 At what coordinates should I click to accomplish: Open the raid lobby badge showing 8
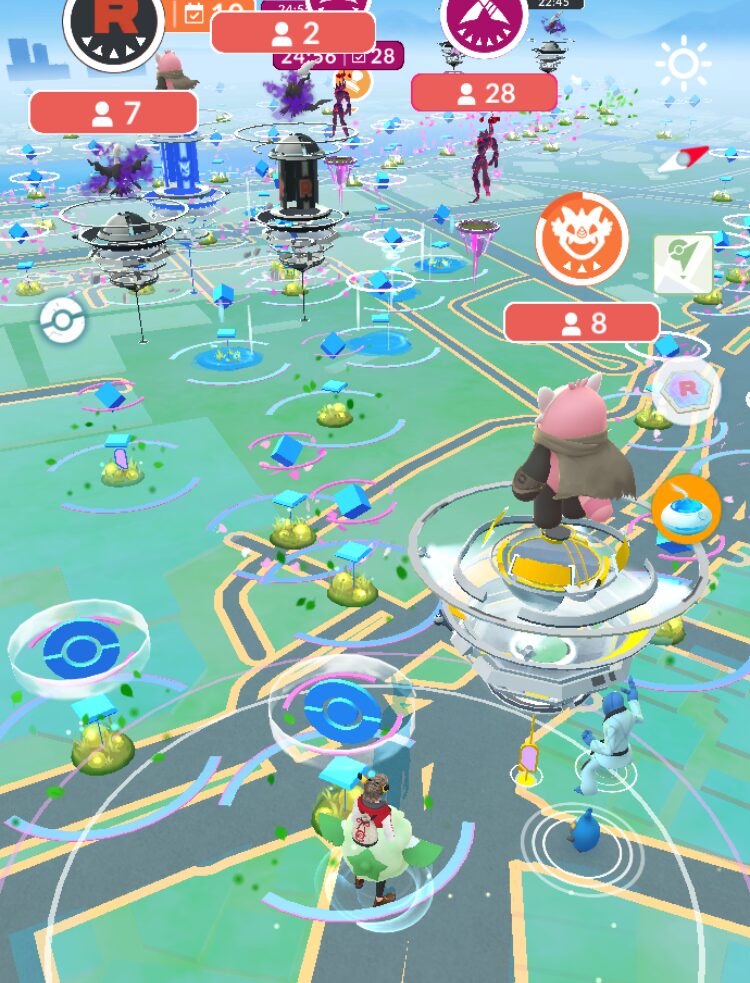point(581,323)
